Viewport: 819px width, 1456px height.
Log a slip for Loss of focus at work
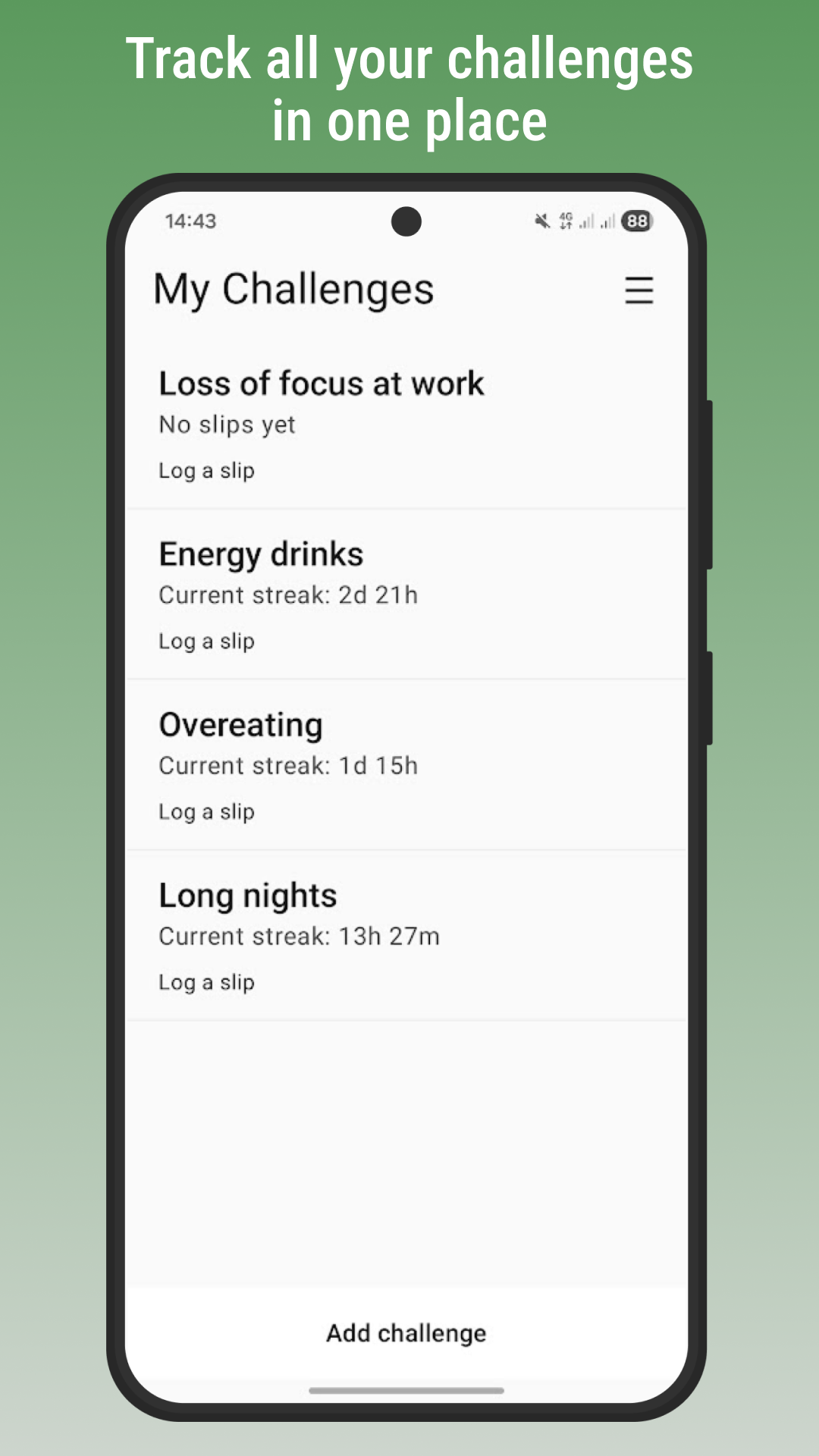click(x=206, y=470)
